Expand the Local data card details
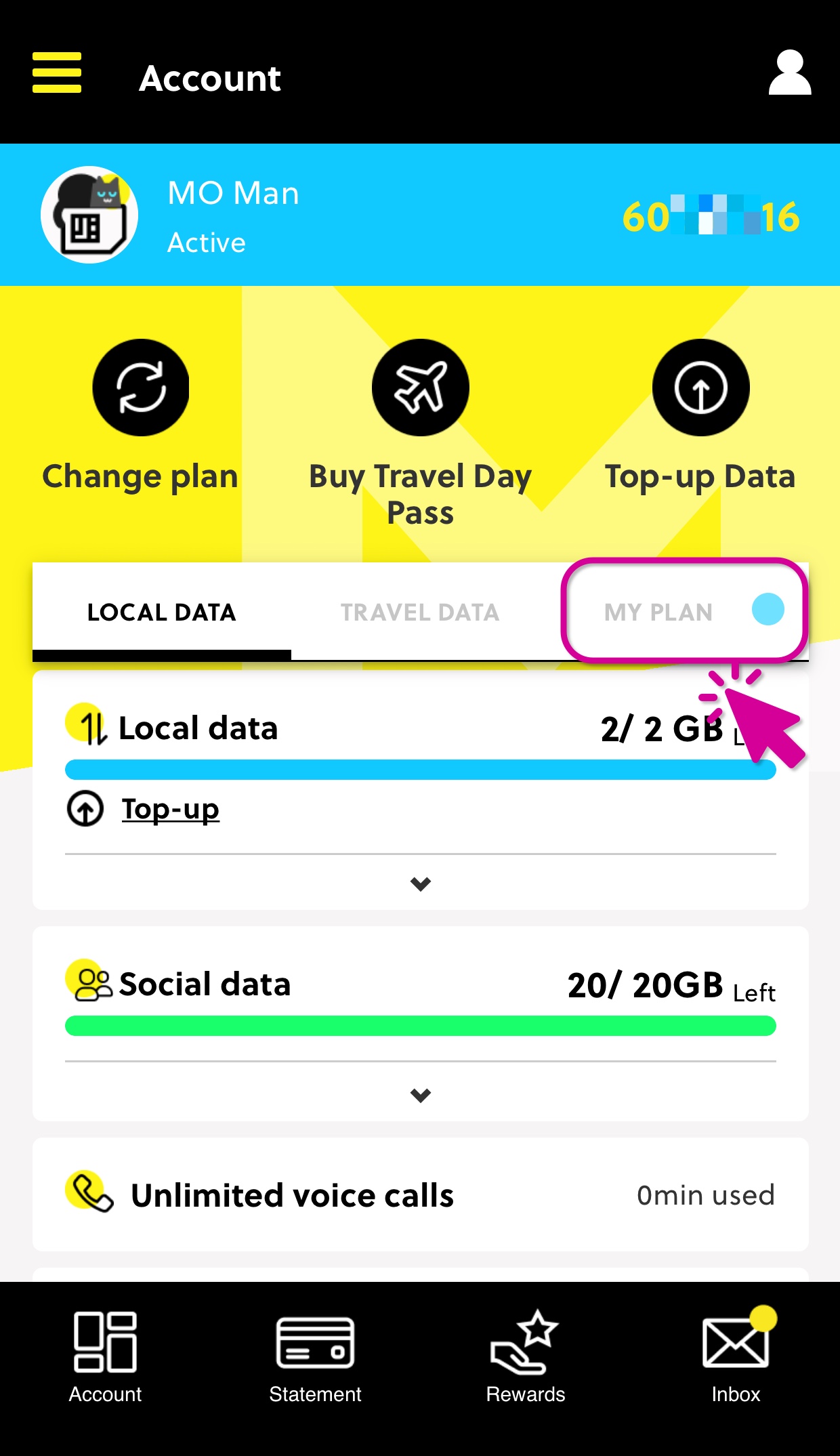Screen dimensions: 840x1456 (x=421, y=883)
